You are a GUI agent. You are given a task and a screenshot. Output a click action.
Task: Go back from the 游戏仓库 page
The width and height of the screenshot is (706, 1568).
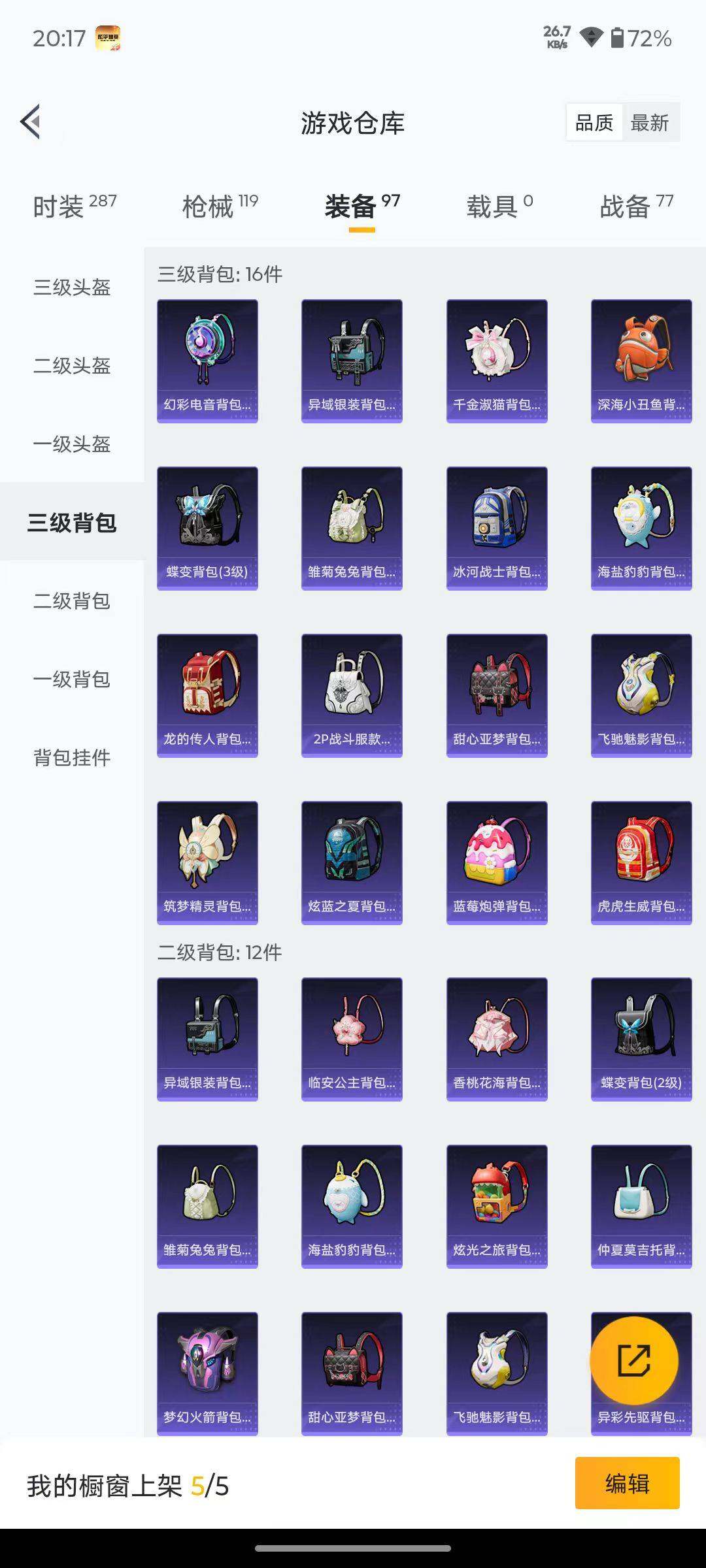(31, 122)
